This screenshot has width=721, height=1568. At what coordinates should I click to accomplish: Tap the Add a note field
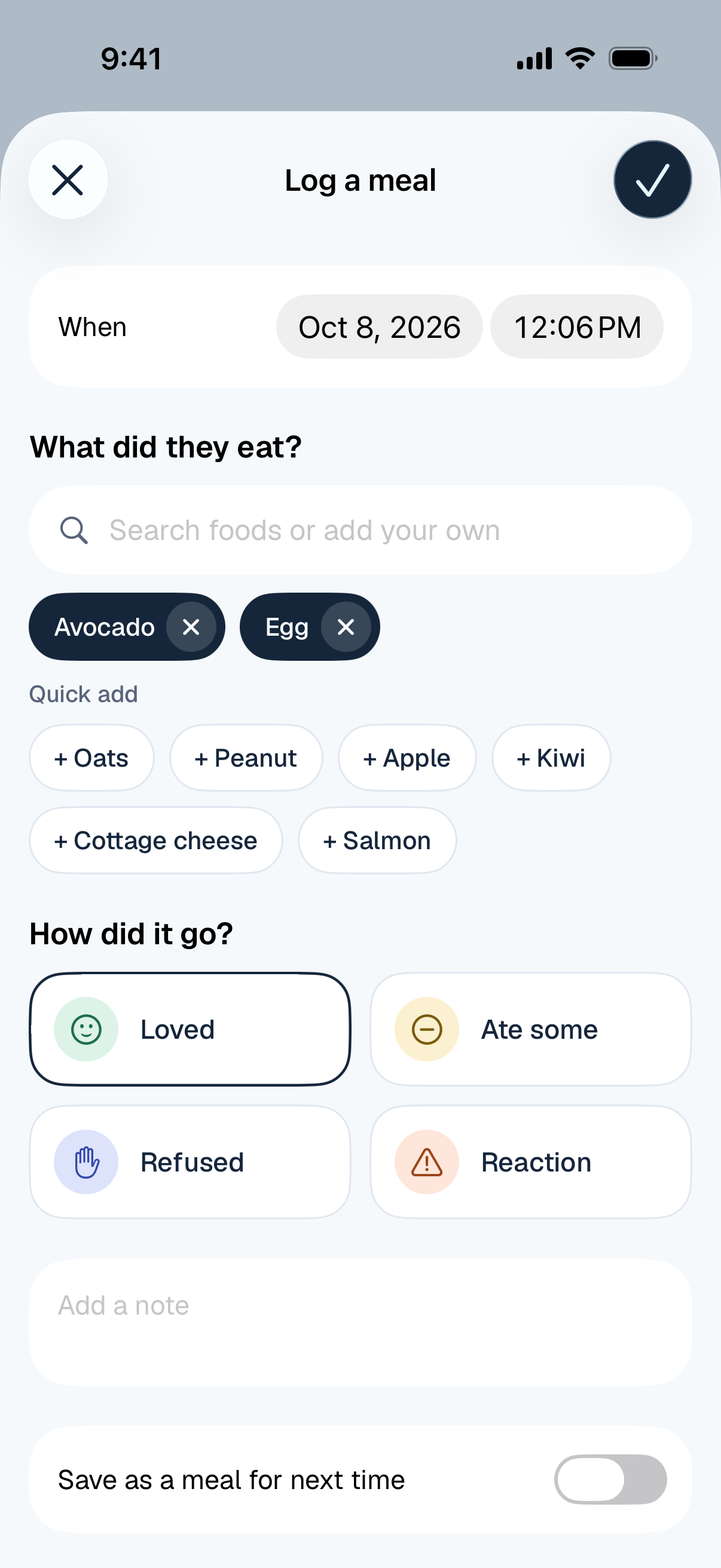360,1323
